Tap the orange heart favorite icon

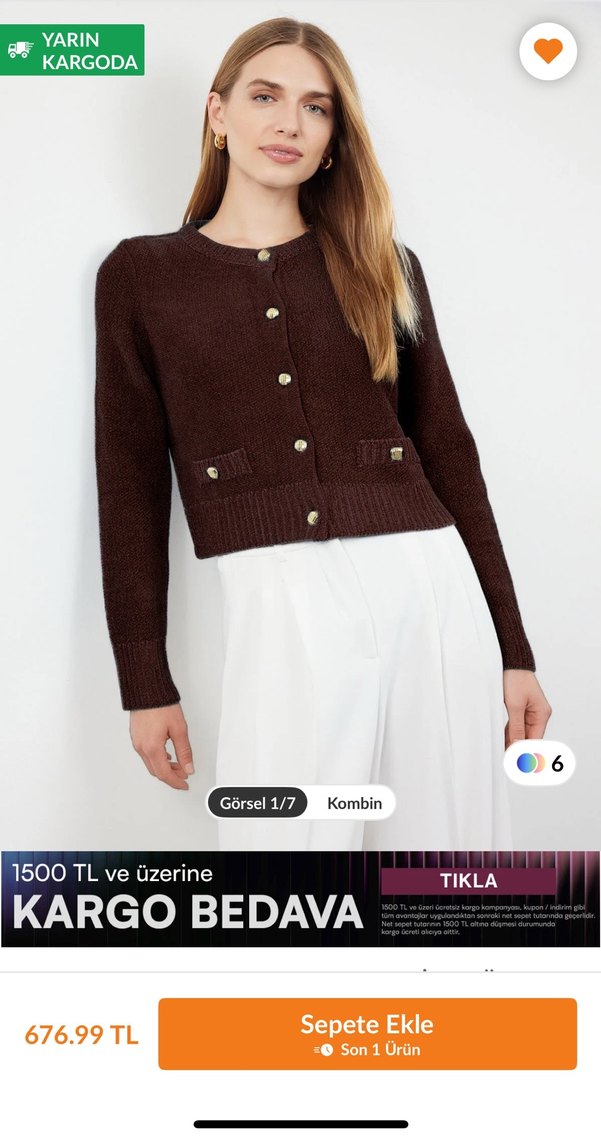coord(548,51)
